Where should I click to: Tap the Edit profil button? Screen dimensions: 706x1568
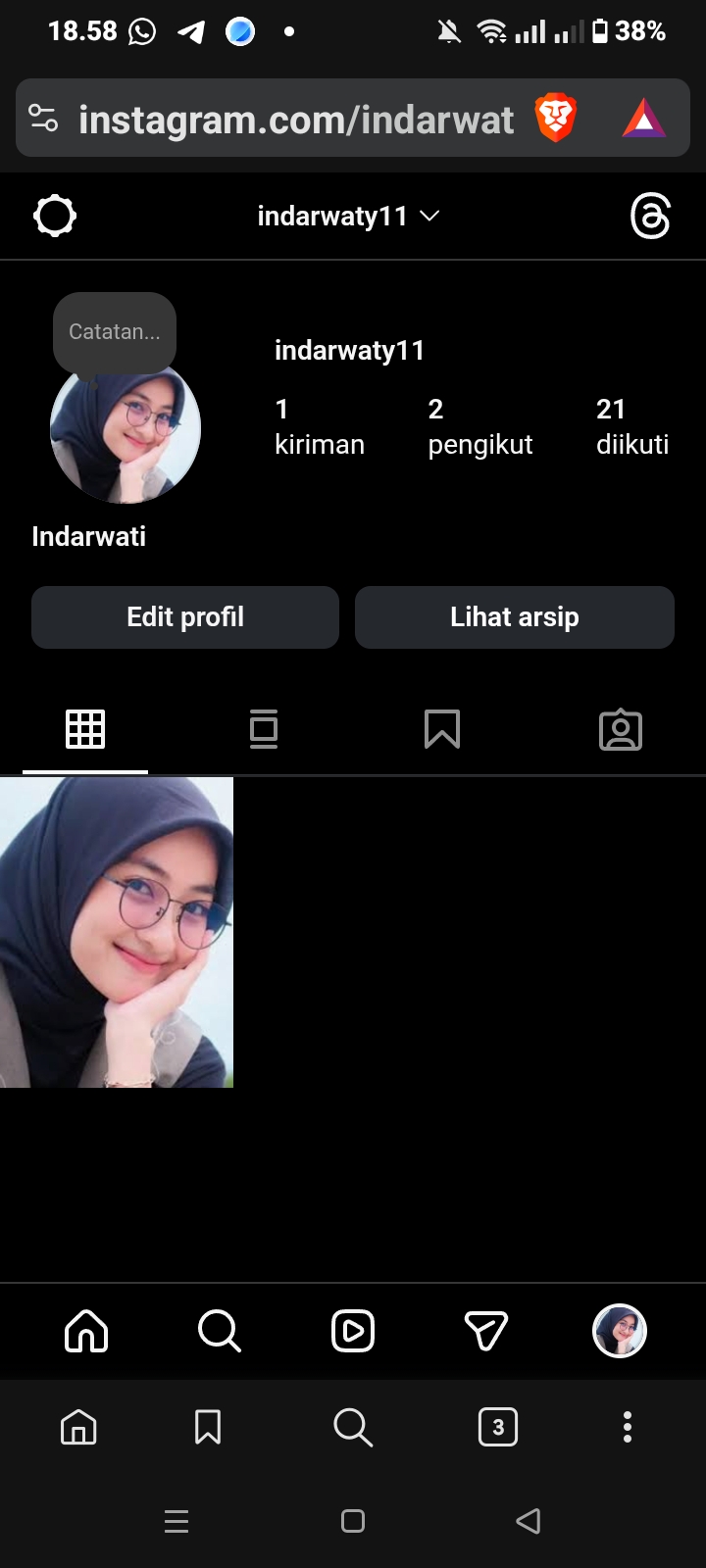pyautogui.click(x=185, y=617)
